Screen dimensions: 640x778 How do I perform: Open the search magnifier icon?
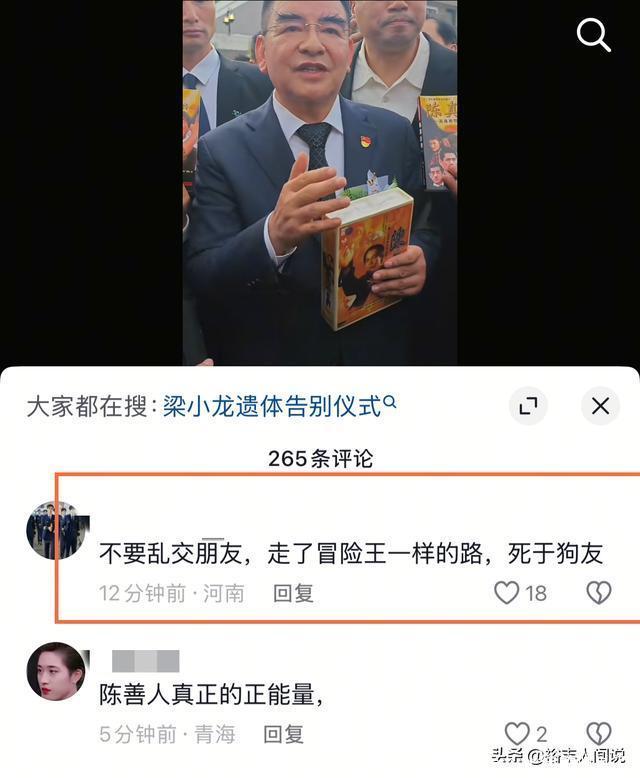coord(594,36)
